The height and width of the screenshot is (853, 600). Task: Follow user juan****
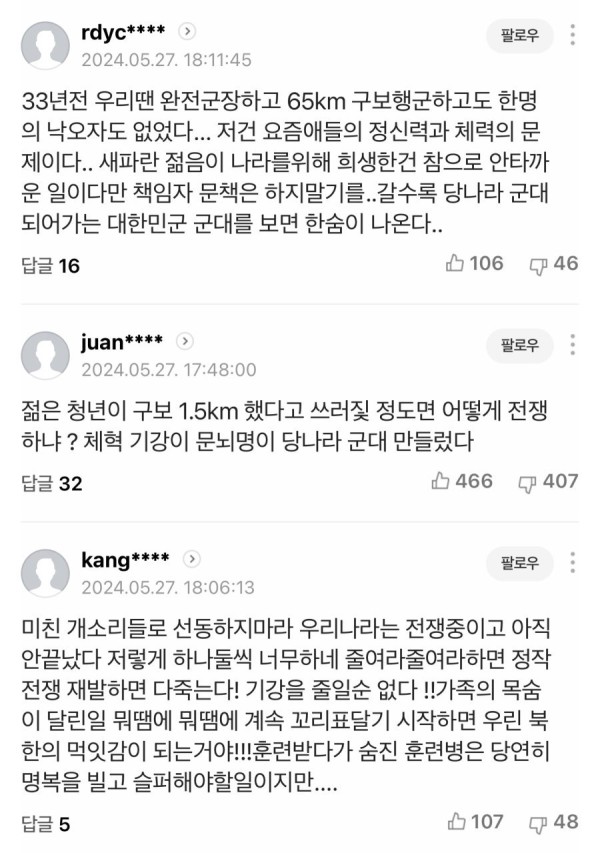coord(519,346)
